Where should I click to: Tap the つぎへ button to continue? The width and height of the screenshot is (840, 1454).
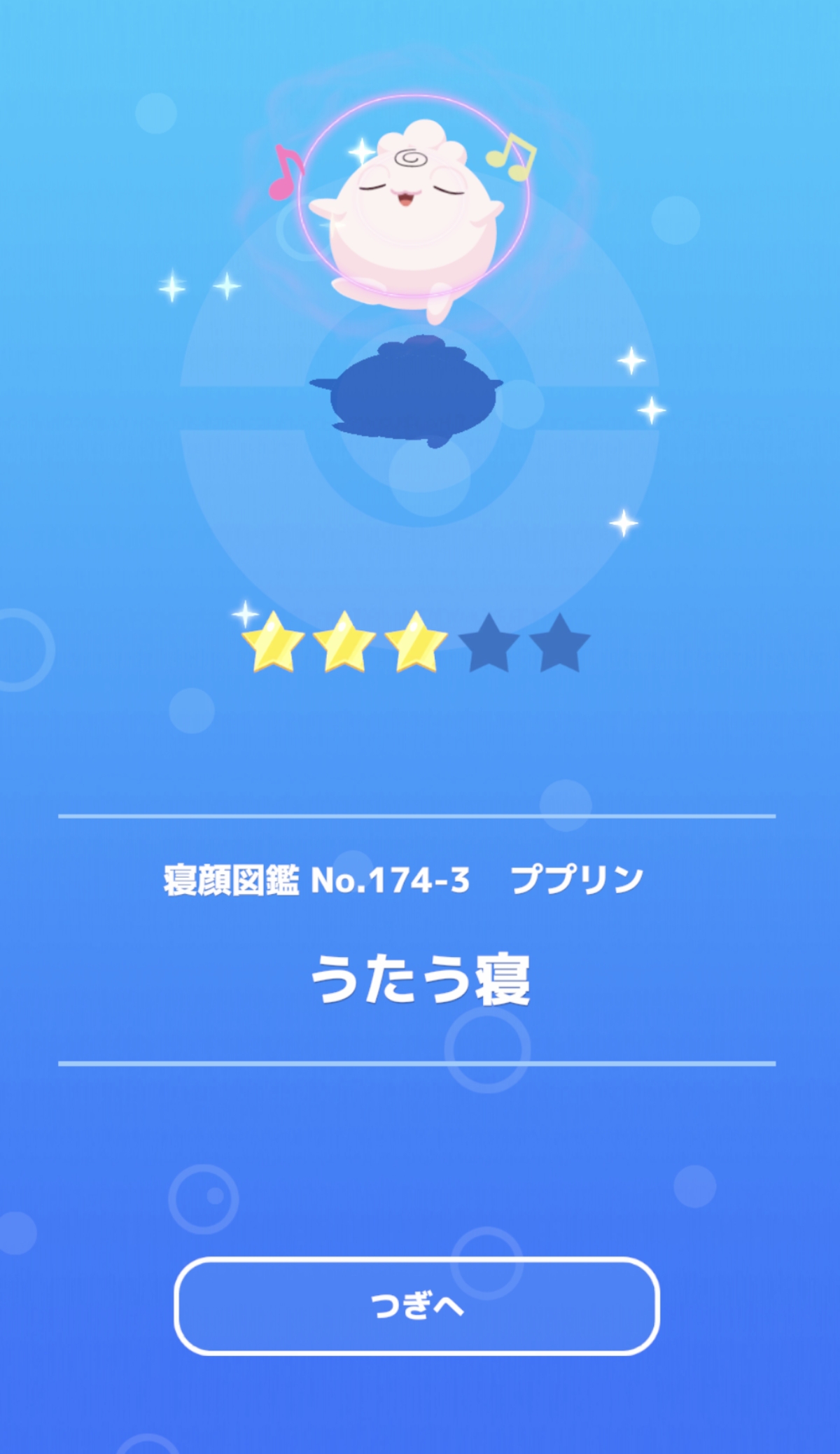pos(416,1306)
